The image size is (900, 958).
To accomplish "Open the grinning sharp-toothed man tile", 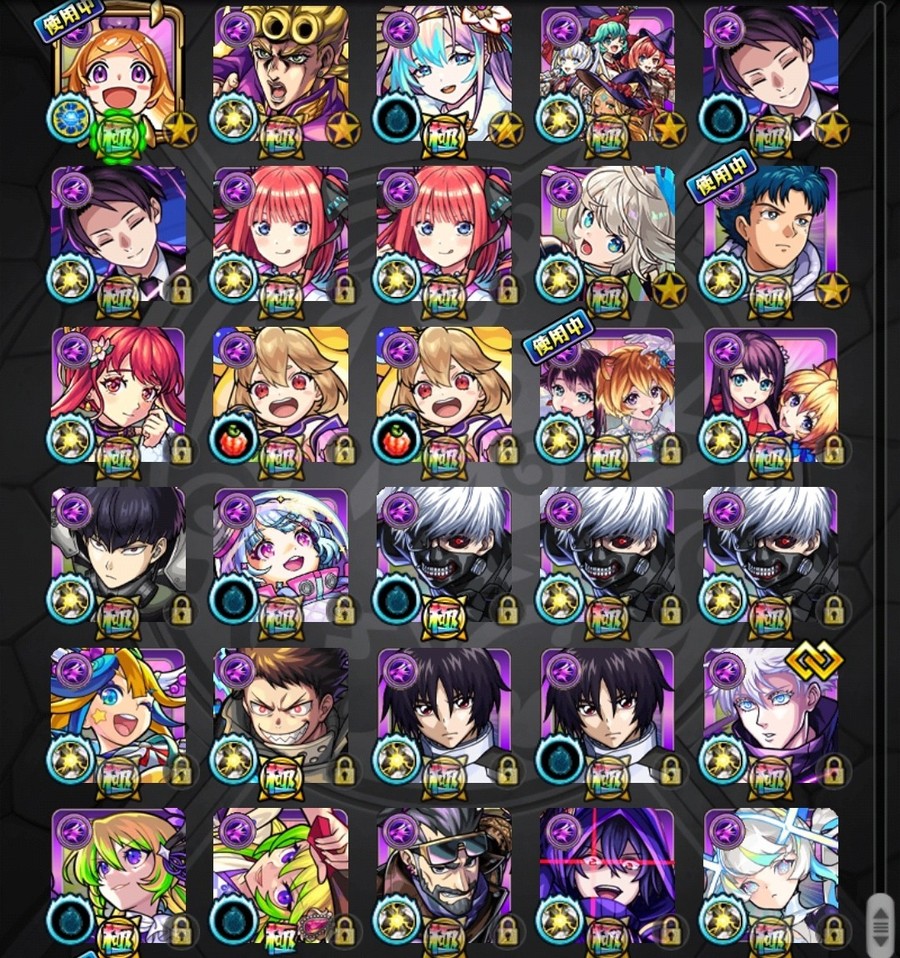I will (x=281, y=716).
